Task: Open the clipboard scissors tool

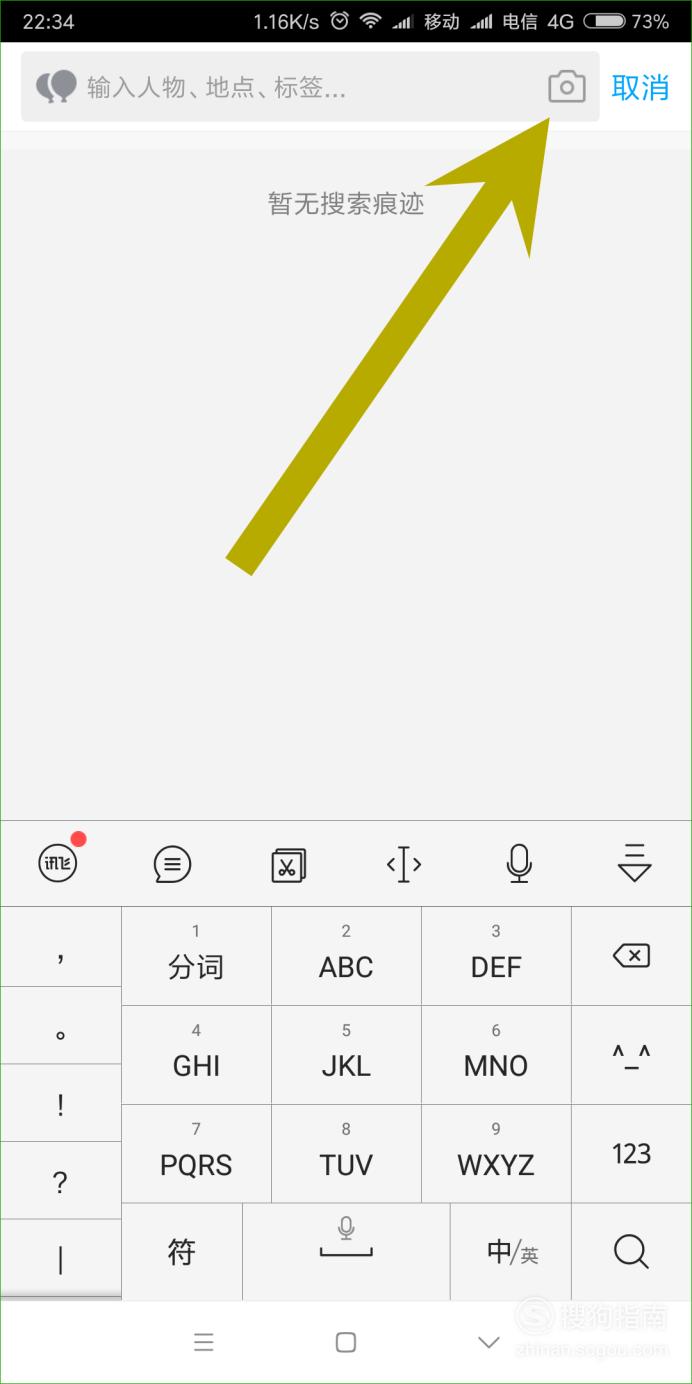Action: (x=288, y=864)
